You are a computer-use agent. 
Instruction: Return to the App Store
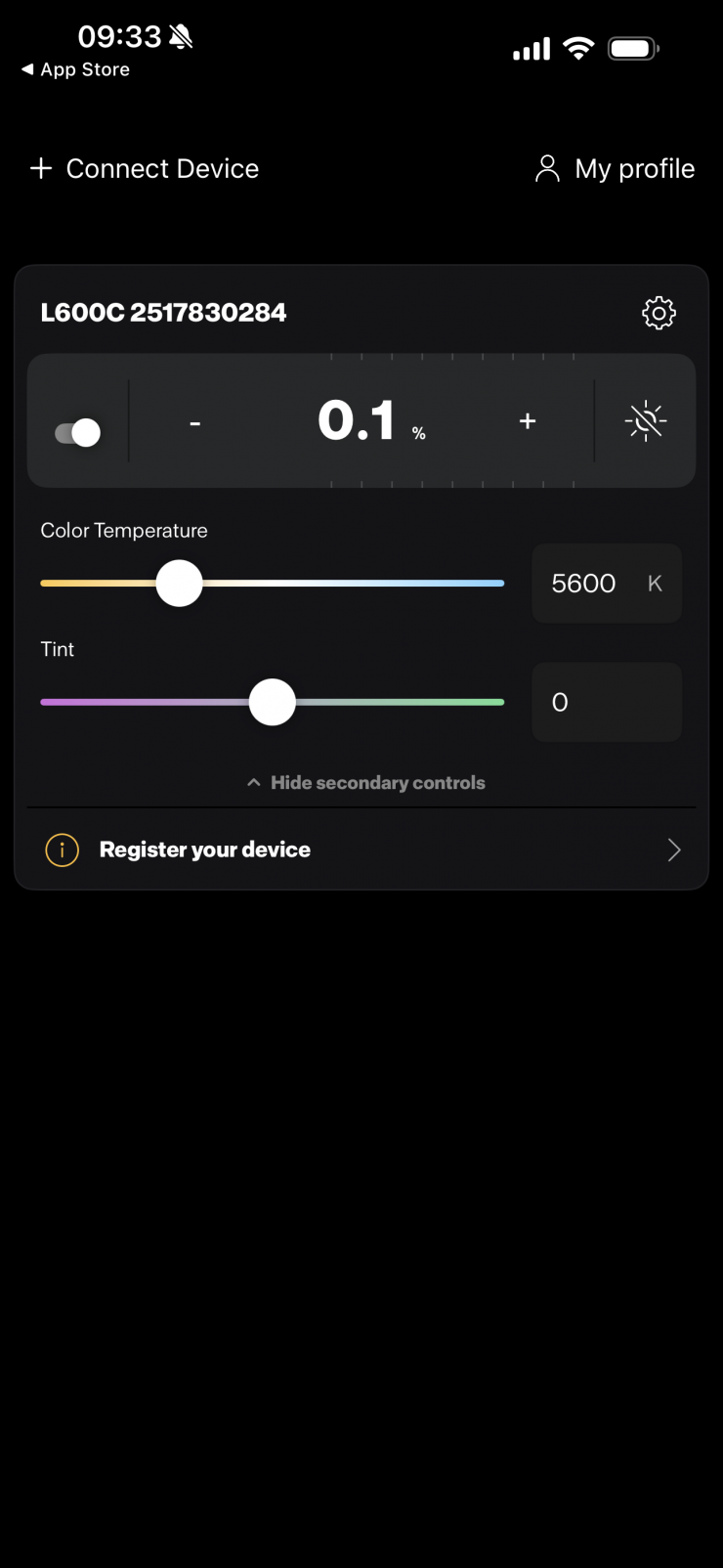tap(75, 69)
